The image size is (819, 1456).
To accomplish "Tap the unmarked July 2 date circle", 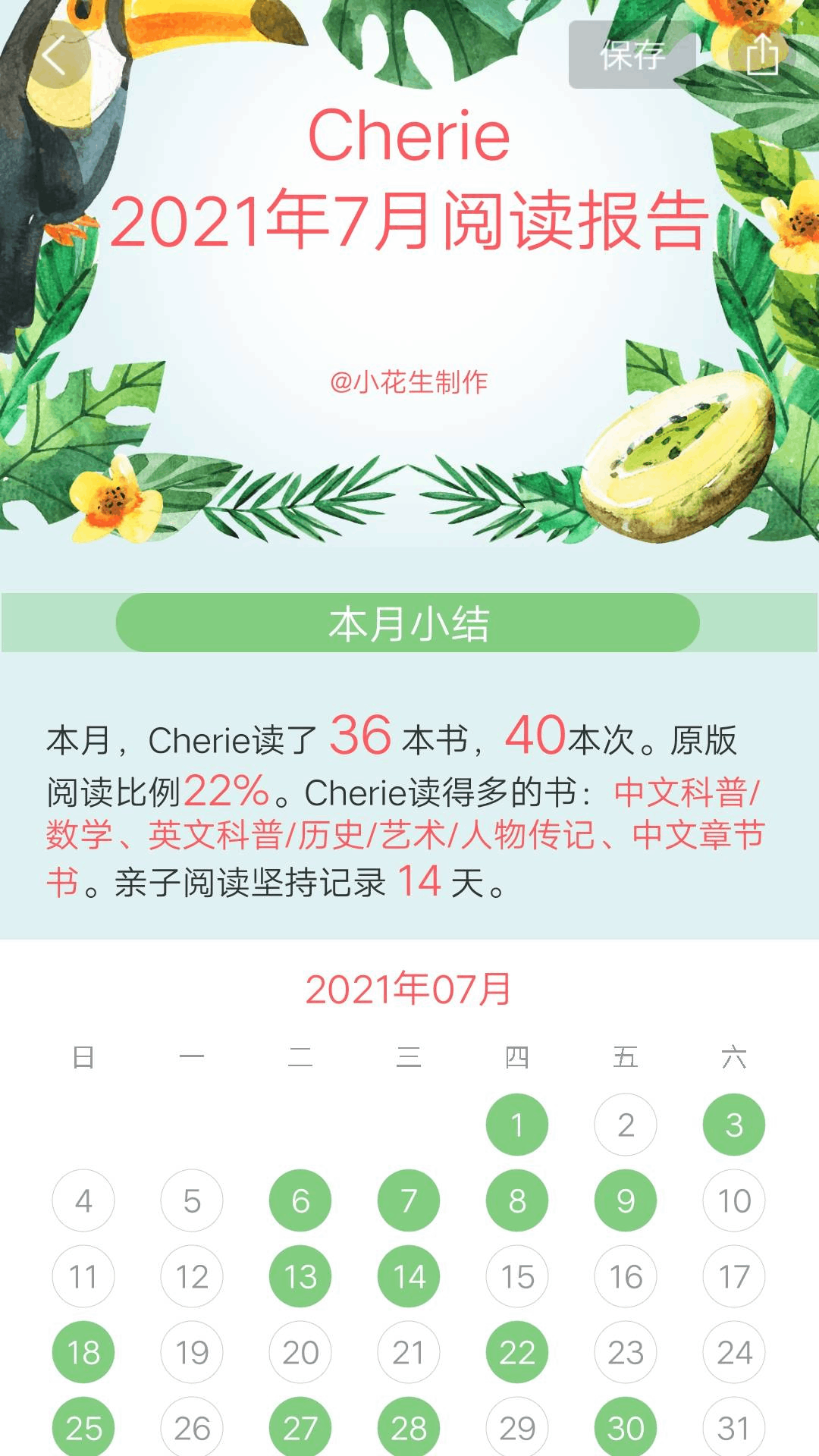I will tap(625, 1125).
